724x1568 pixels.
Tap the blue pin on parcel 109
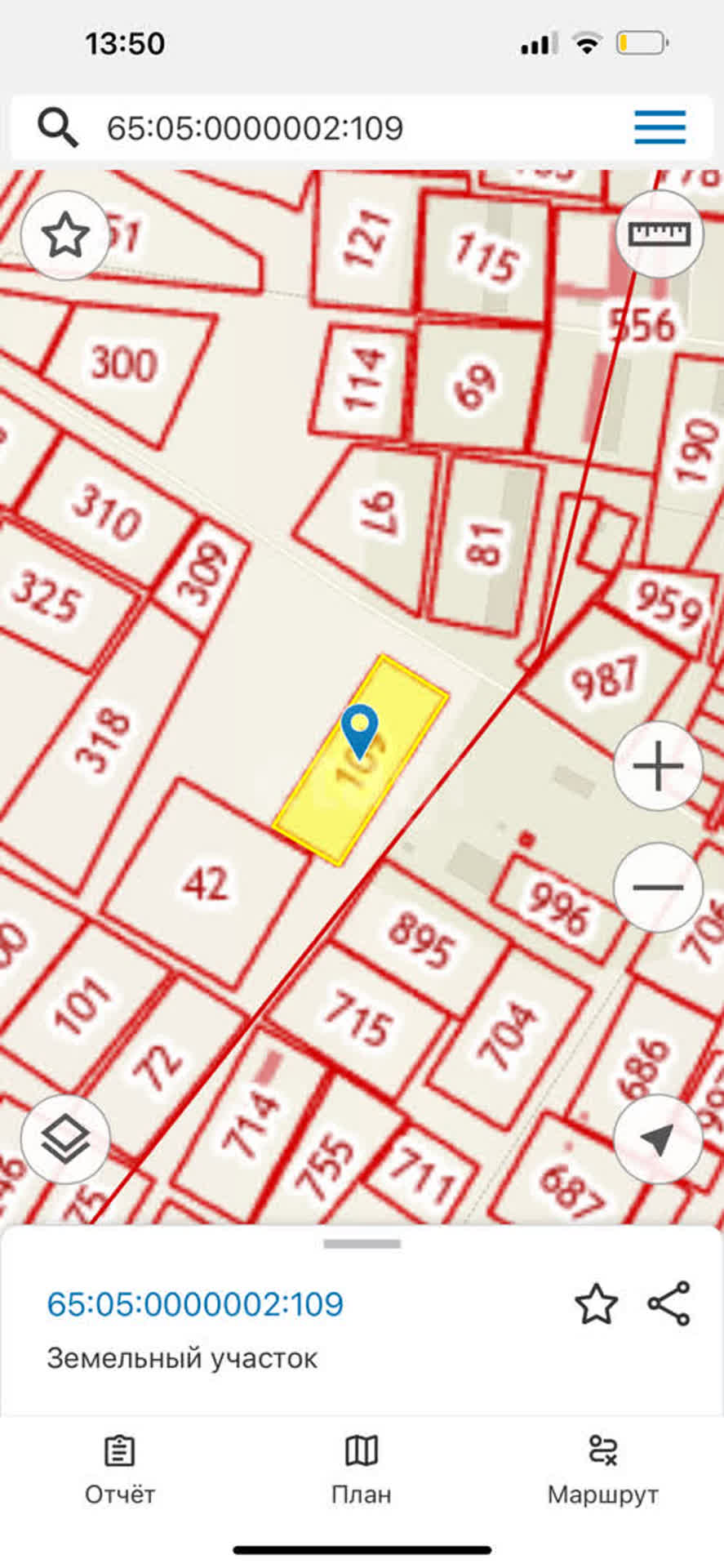[x=359, y=727]
